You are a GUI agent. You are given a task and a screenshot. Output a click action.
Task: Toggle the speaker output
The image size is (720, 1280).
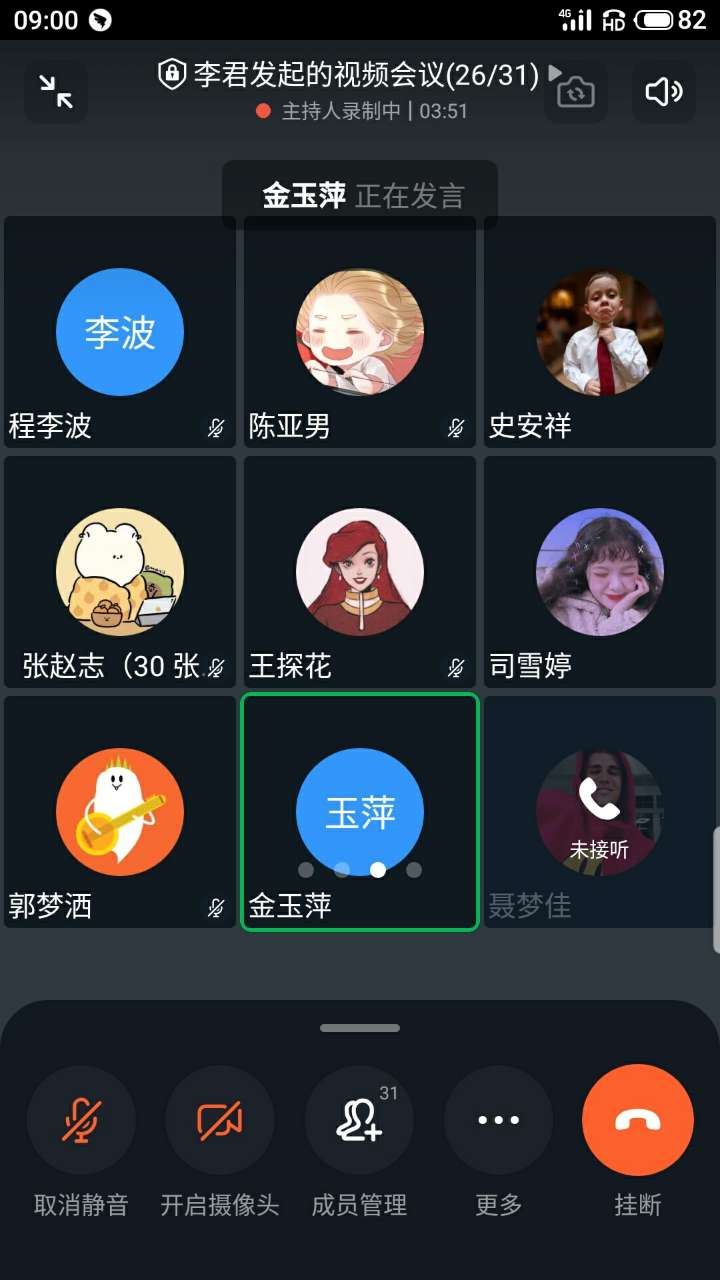[664, 92]
